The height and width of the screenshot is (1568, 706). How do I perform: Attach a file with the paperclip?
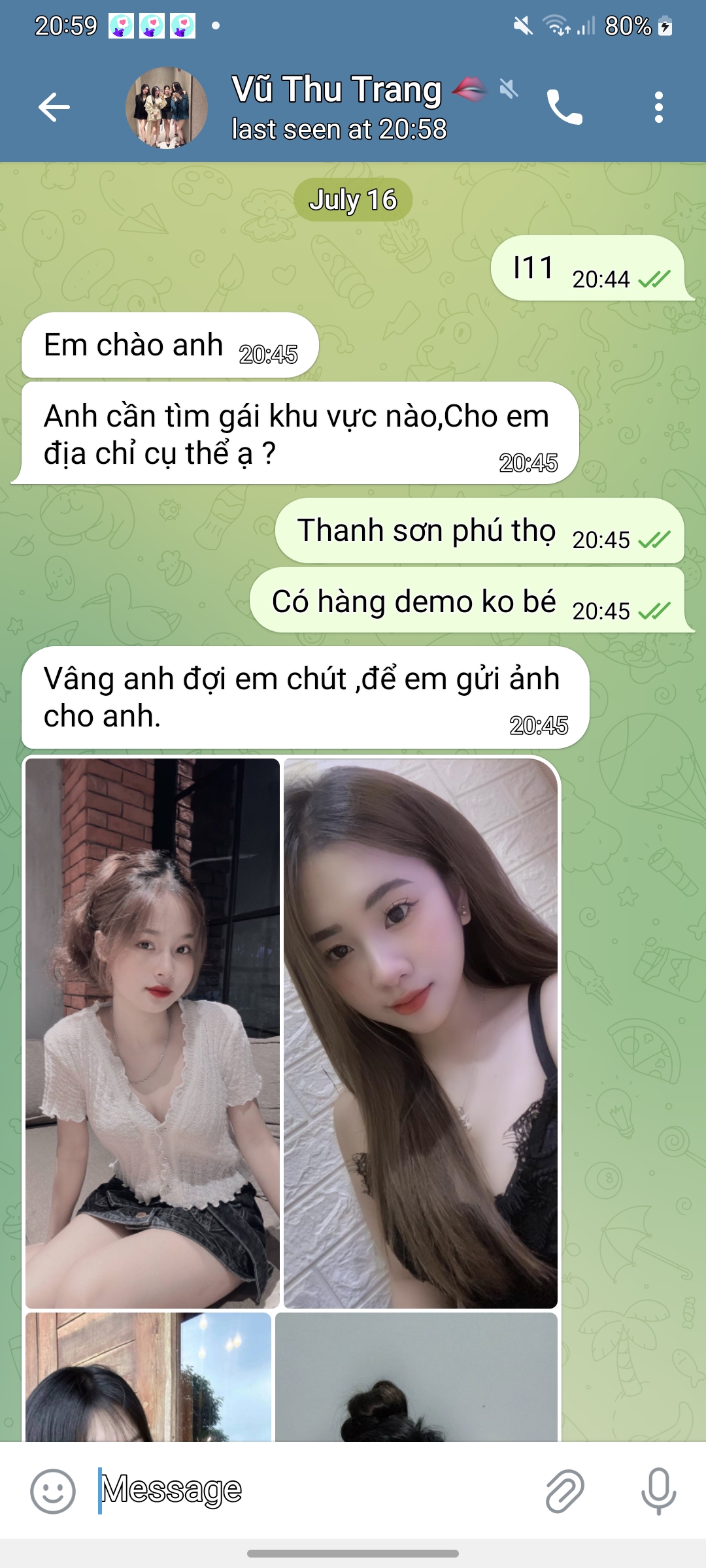click(564, 1491)
